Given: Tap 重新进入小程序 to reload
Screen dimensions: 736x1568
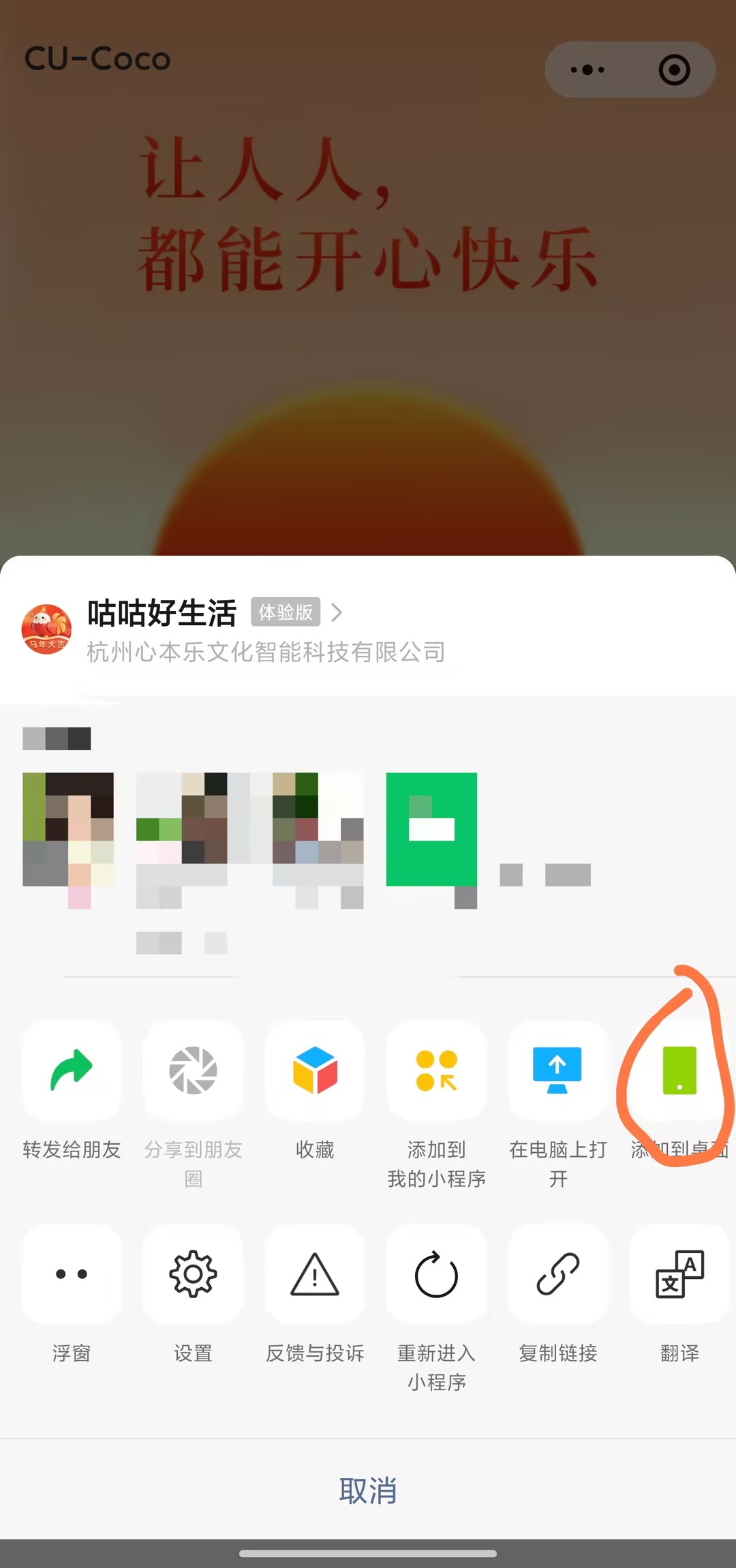Looking at the screenshot, I should 436,1274.
